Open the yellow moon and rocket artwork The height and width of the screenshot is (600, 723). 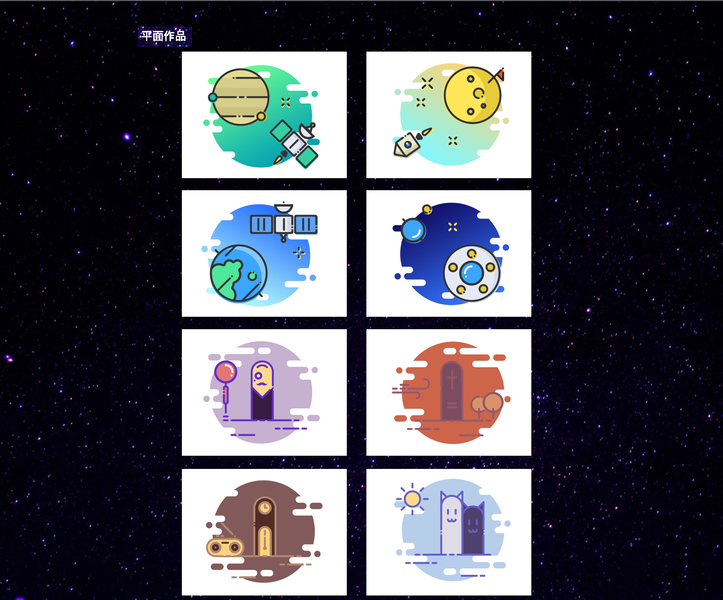pos(448,115)
